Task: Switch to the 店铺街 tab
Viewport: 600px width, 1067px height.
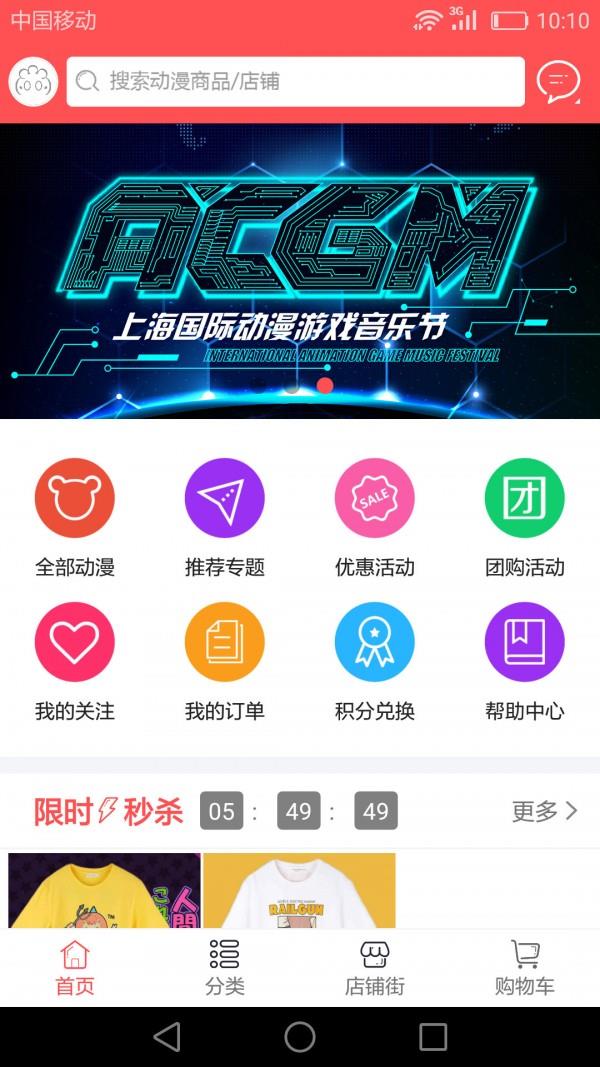Action: tap(375, 968)
